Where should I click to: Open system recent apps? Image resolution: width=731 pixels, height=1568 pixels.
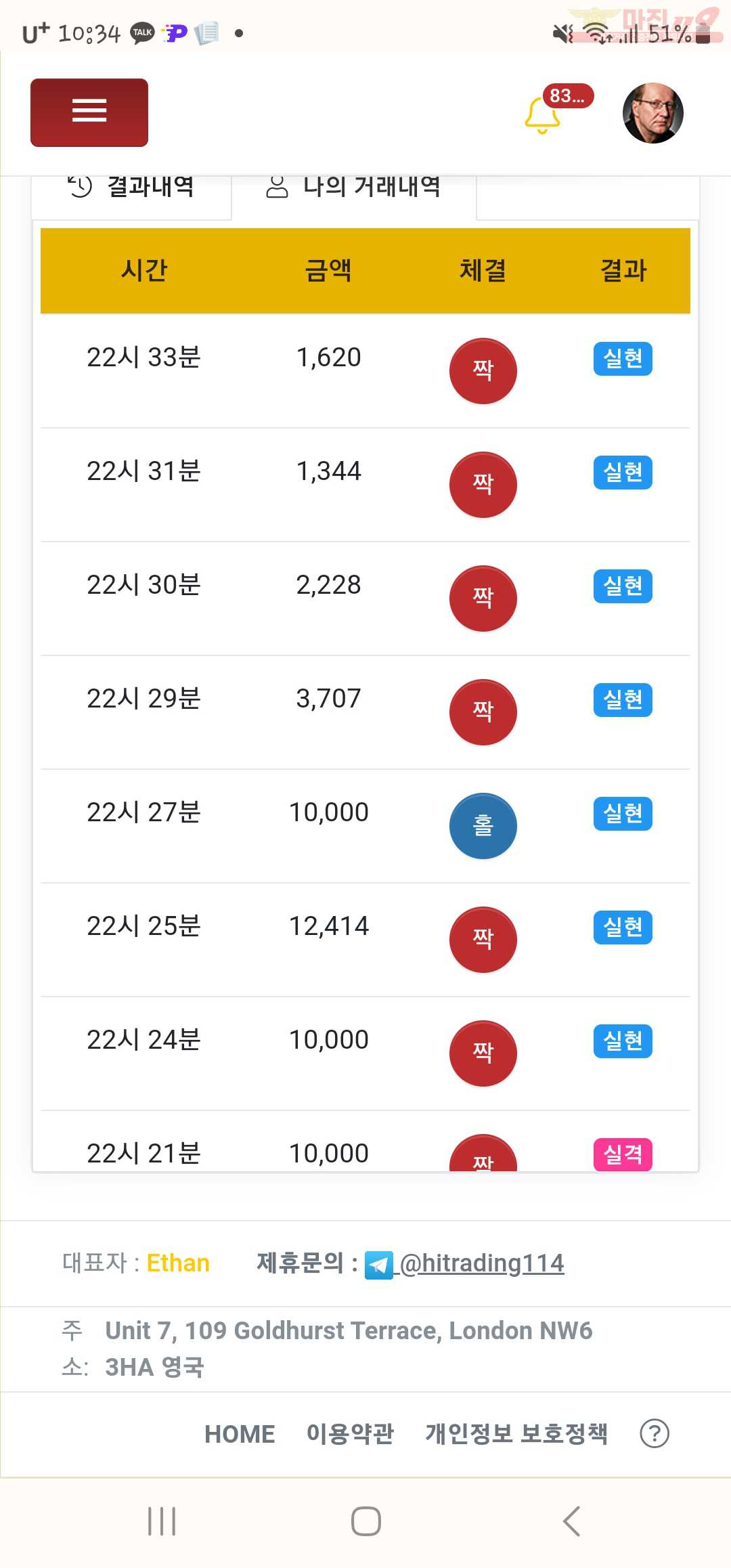(x=162, y=1521)
